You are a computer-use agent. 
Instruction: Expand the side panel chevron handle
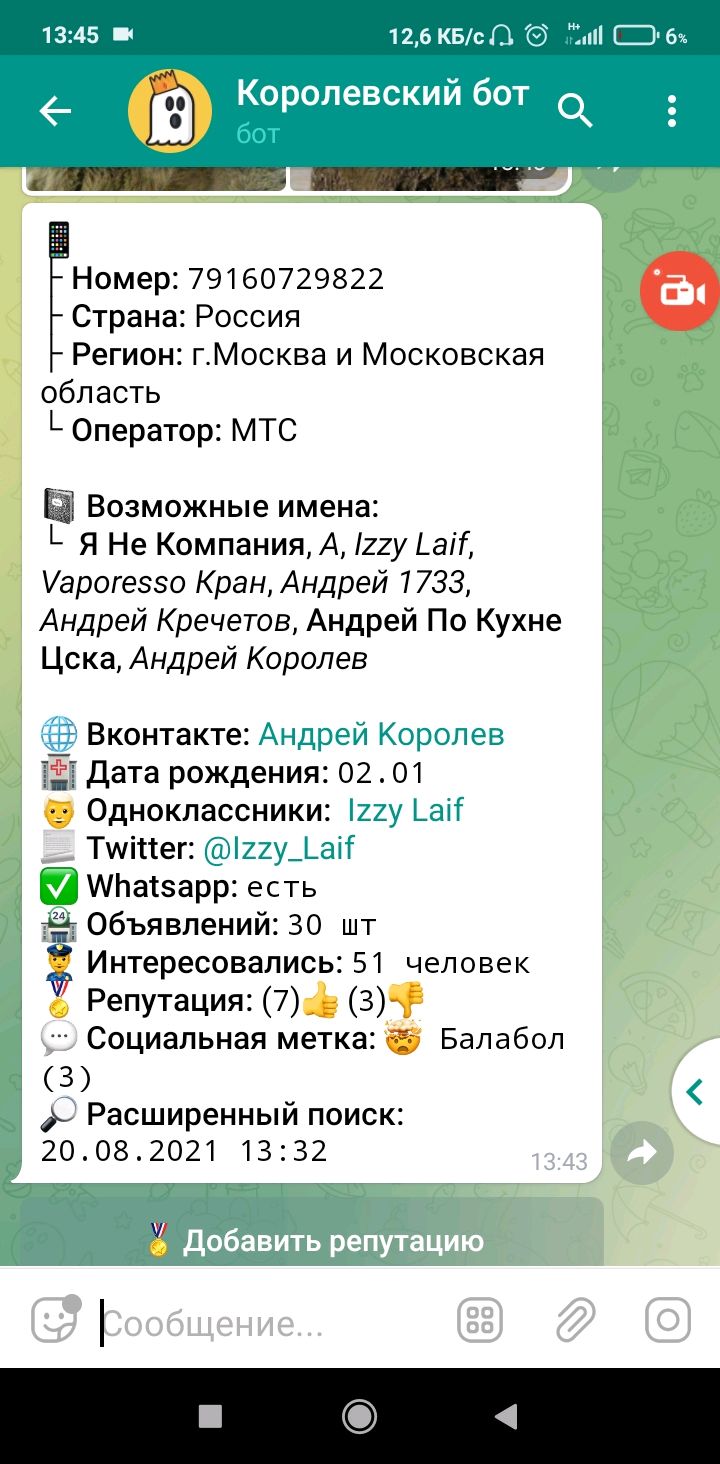(x=696, y=1092)
